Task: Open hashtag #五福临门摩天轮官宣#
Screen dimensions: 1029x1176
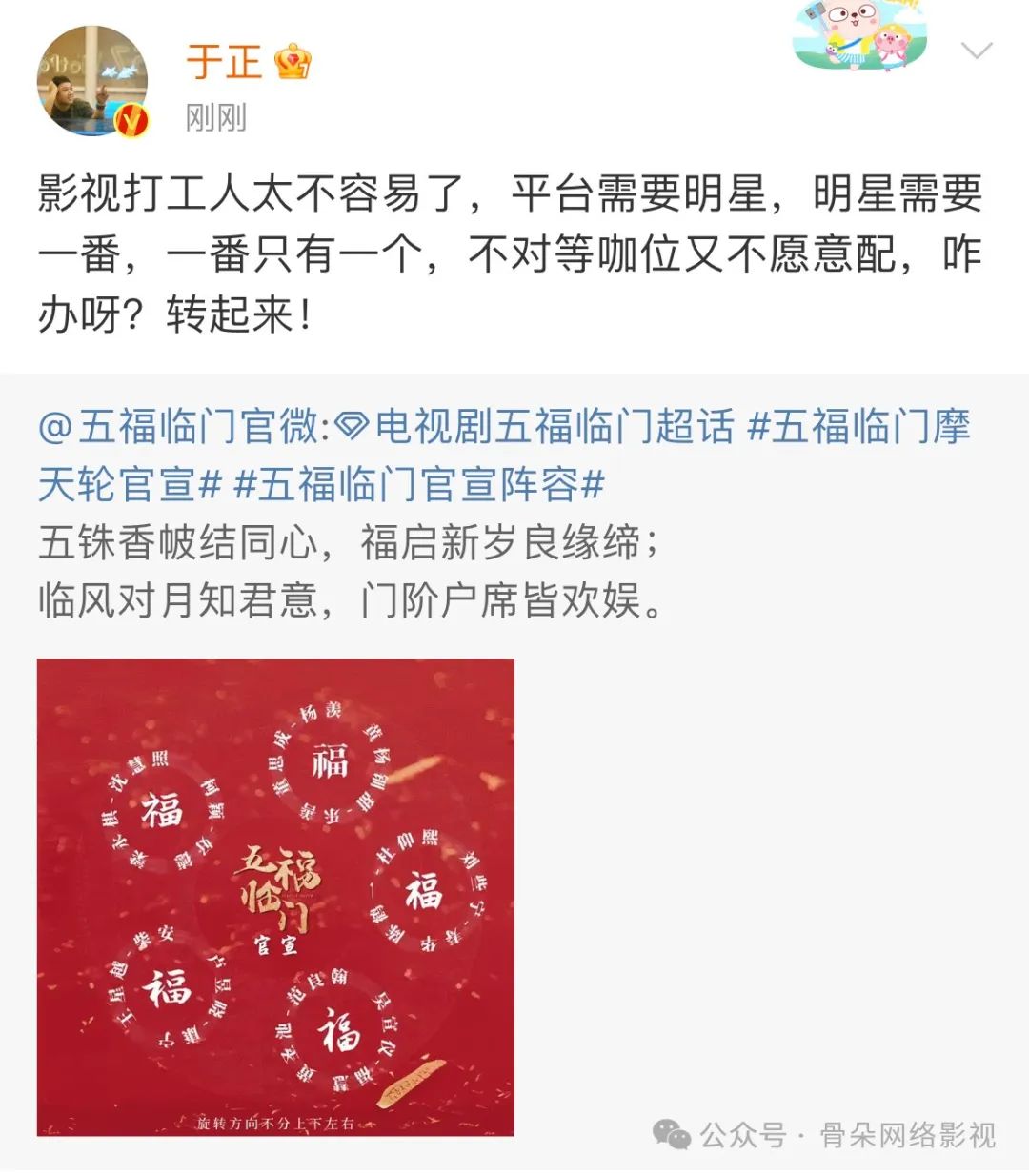Action: 504,456
